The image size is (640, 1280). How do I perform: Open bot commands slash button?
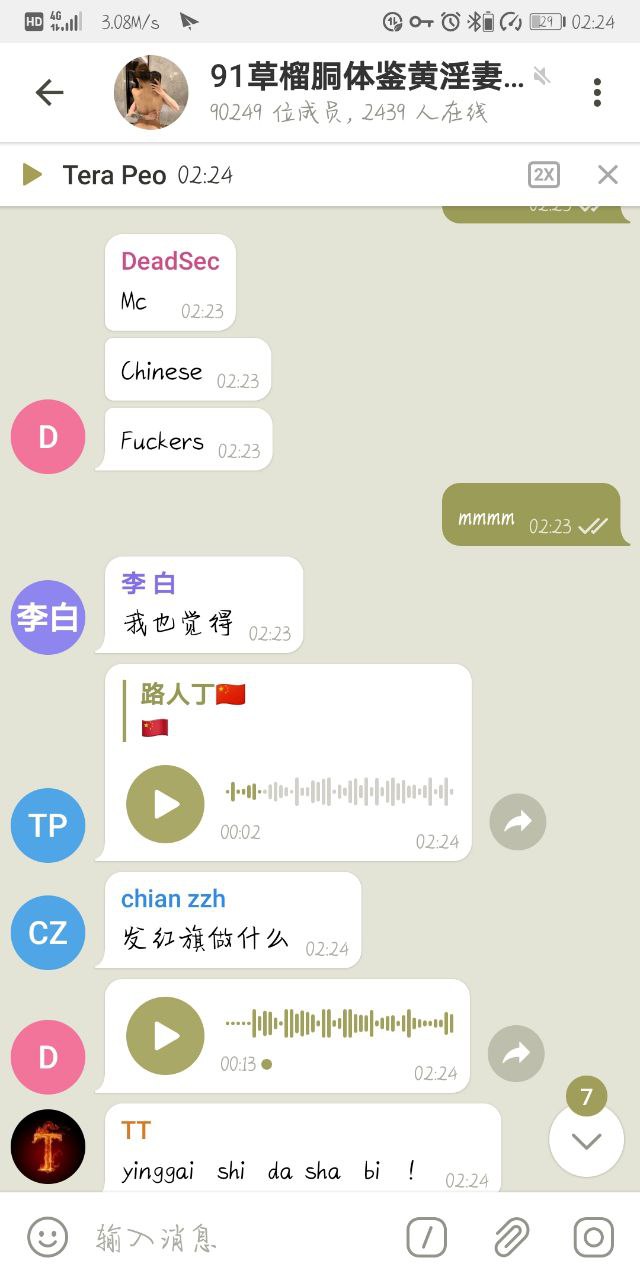click(x=427, y=1238)
